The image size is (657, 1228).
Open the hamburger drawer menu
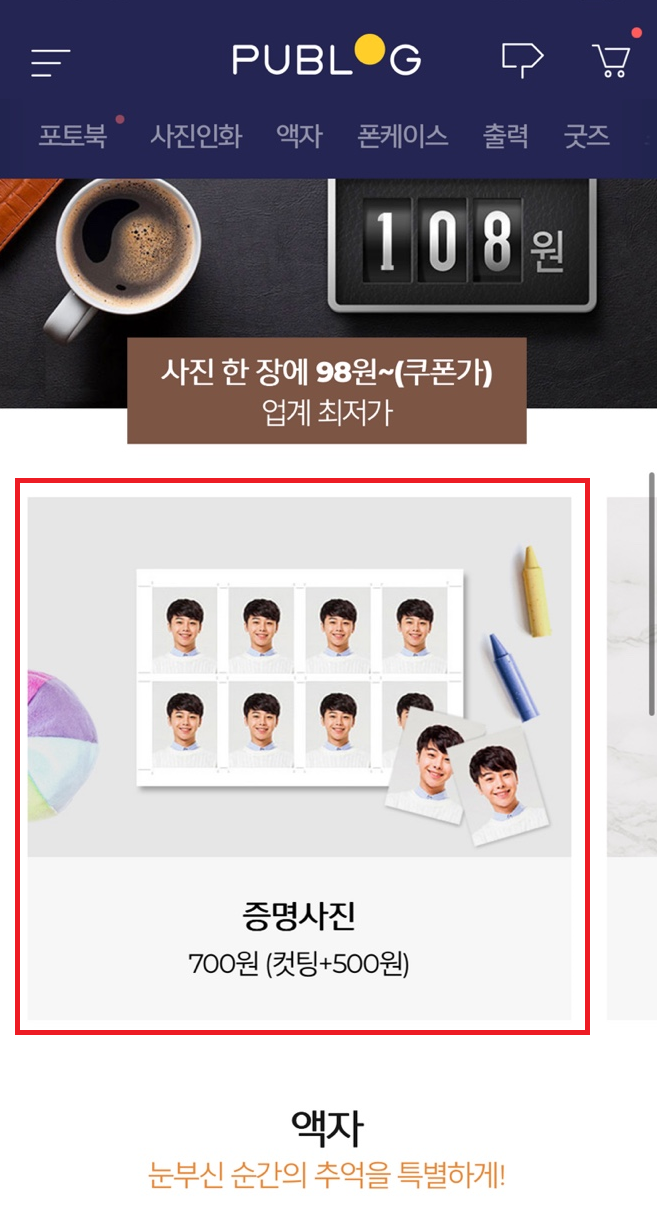click(x=50, y=62)
